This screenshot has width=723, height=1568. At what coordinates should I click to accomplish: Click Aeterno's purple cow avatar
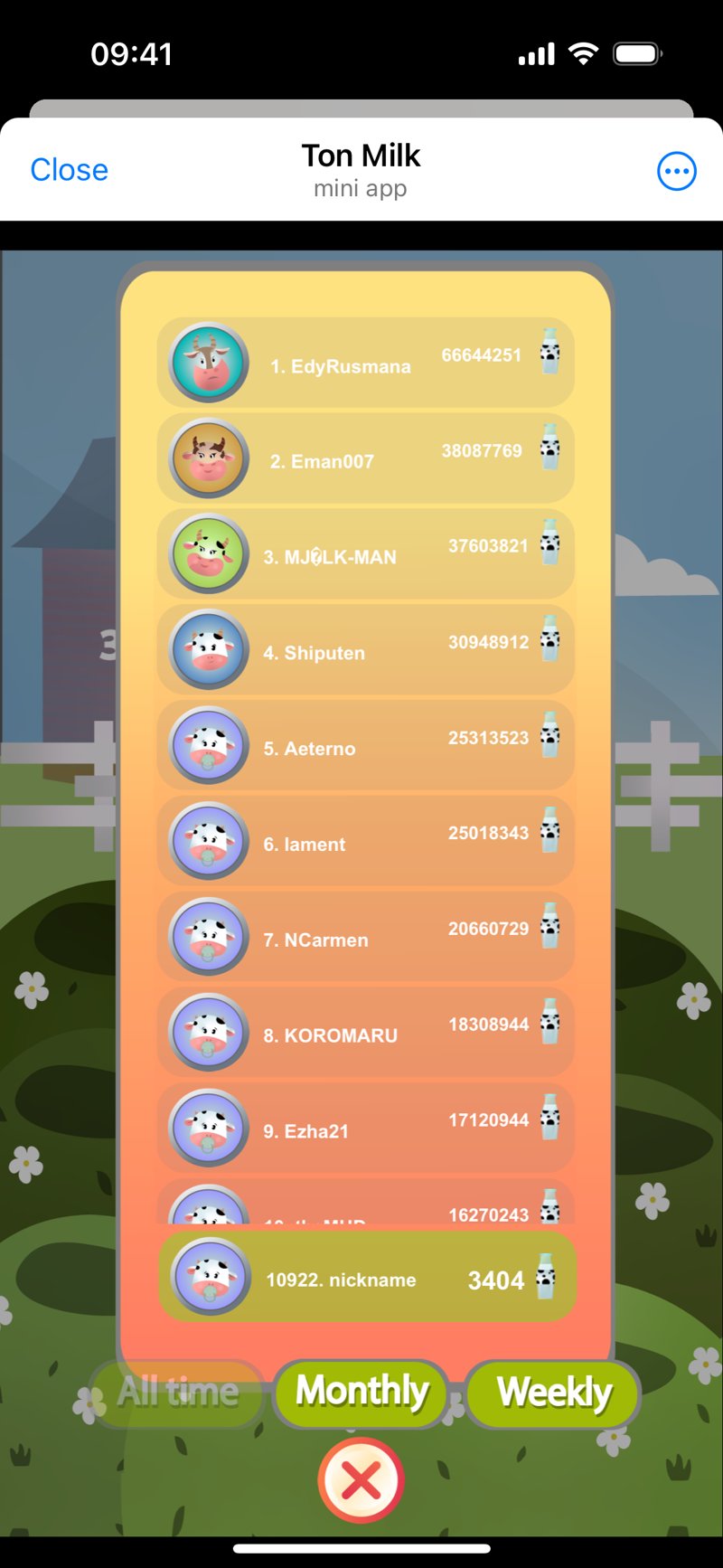click(208, 745)
